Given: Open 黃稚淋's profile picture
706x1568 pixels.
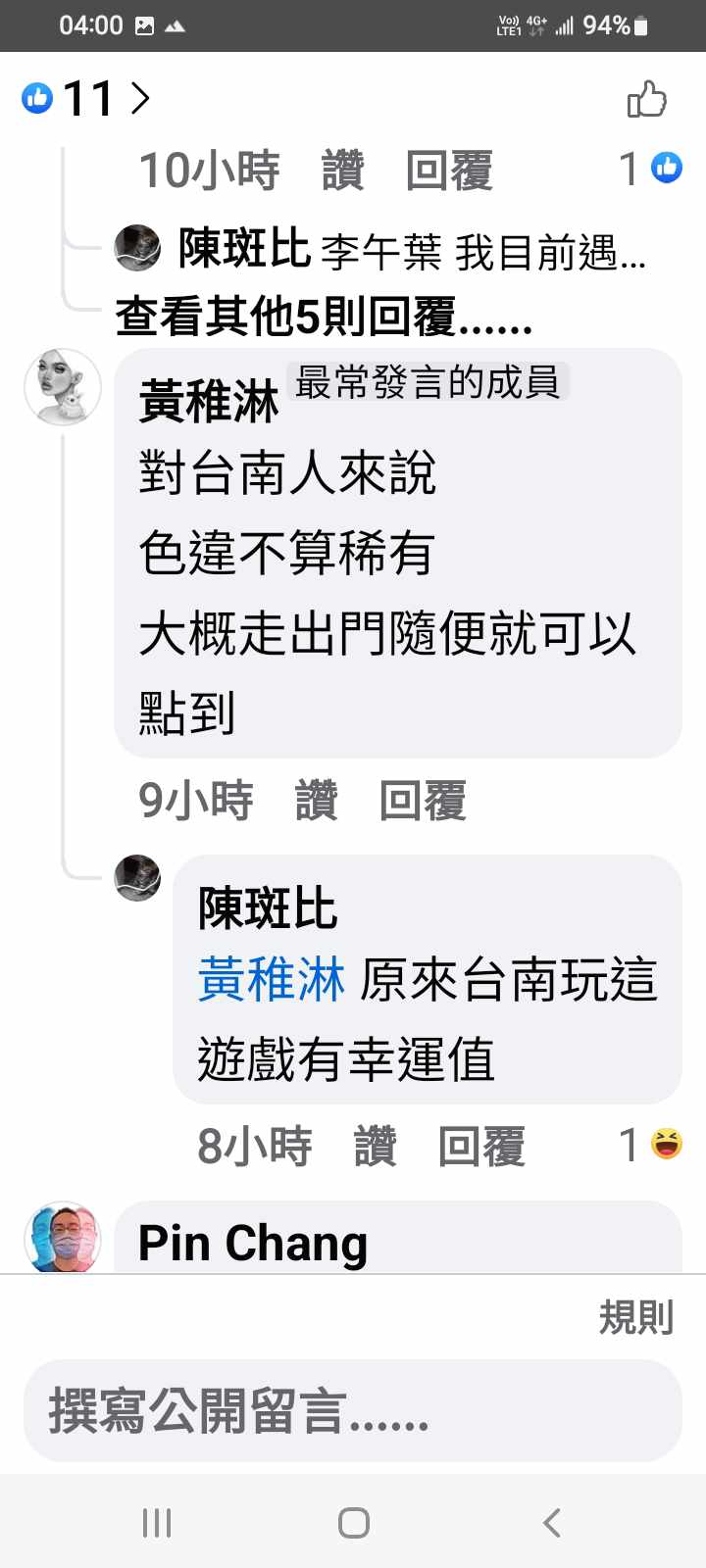Looking at the screenshot, I should point(63,387).
